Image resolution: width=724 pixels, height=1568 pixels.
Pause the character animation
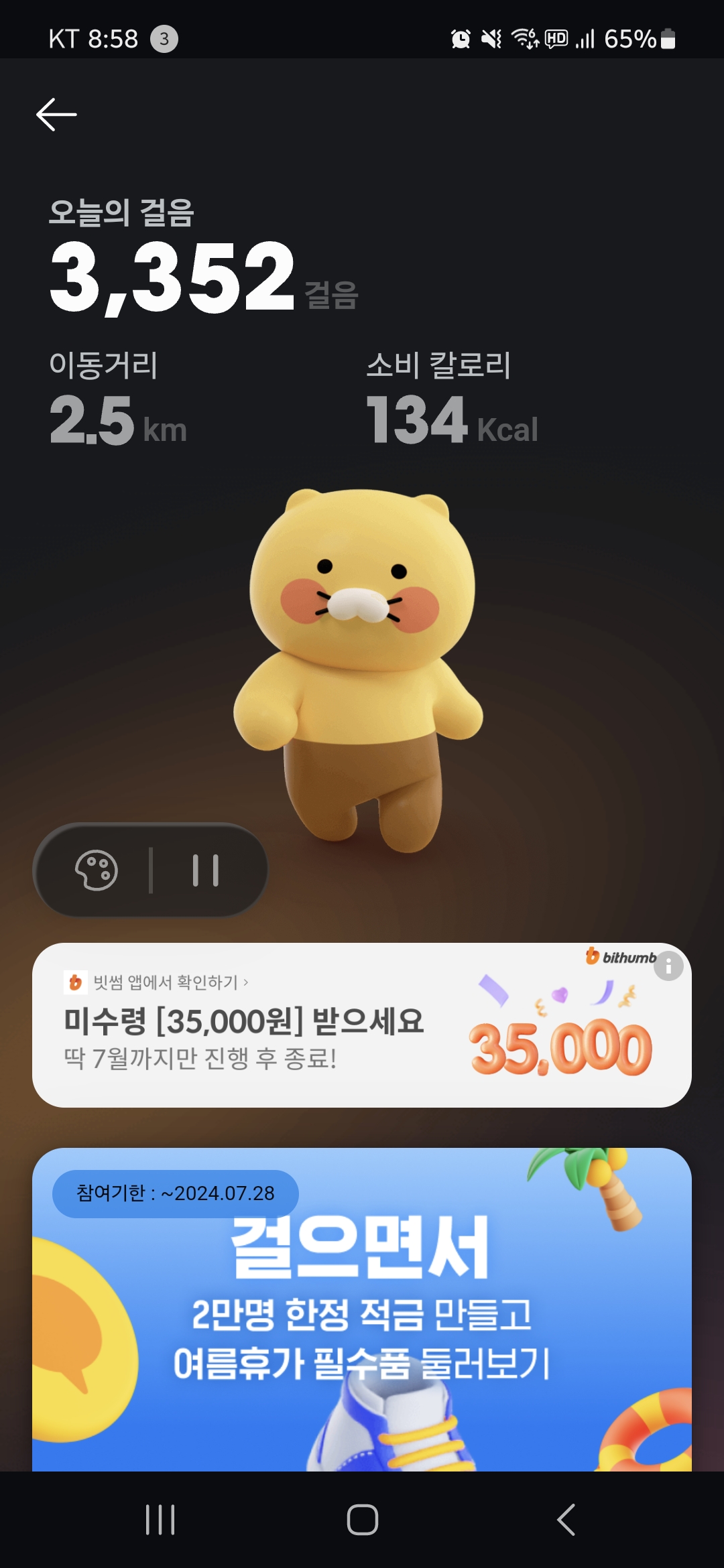[206, 870]
